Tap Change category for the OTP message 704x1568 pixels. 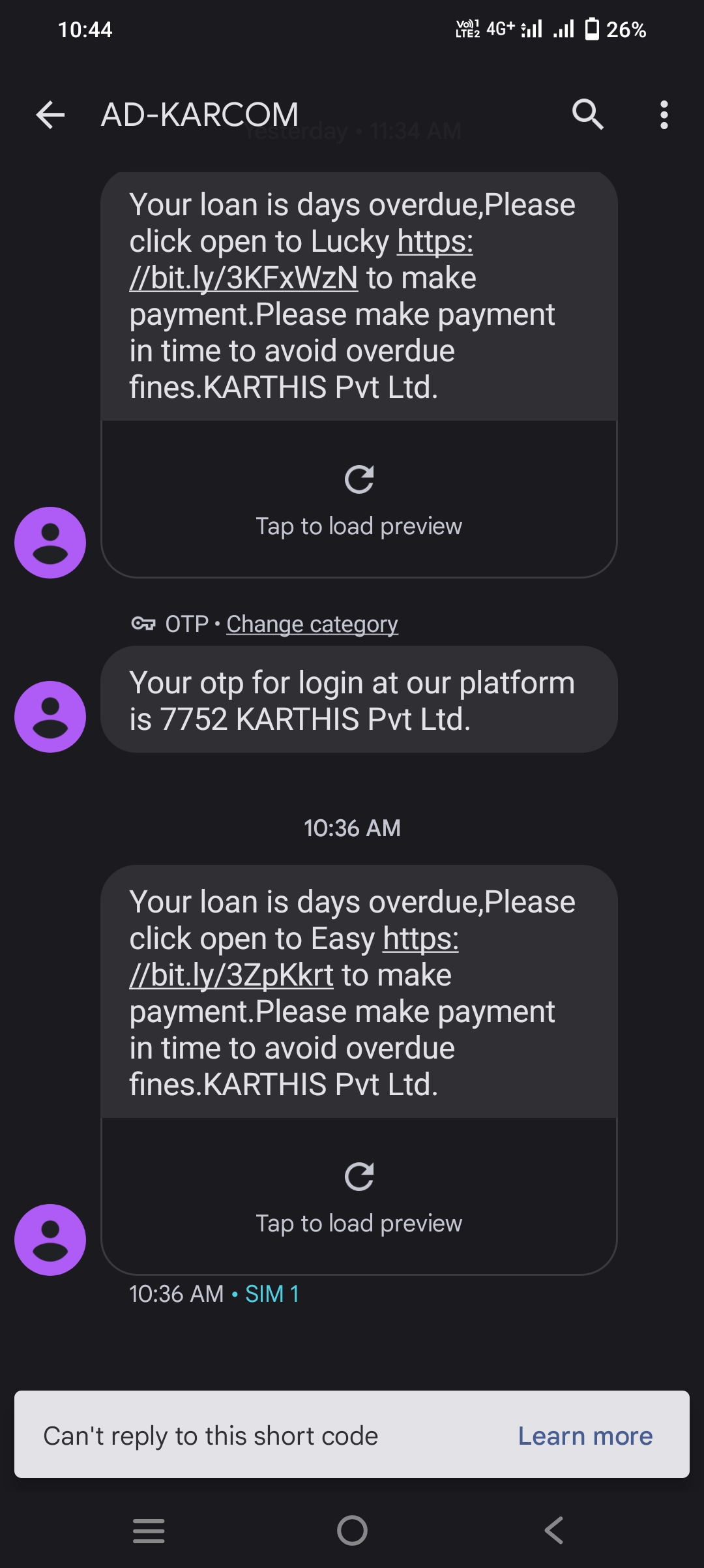(312, 624)
